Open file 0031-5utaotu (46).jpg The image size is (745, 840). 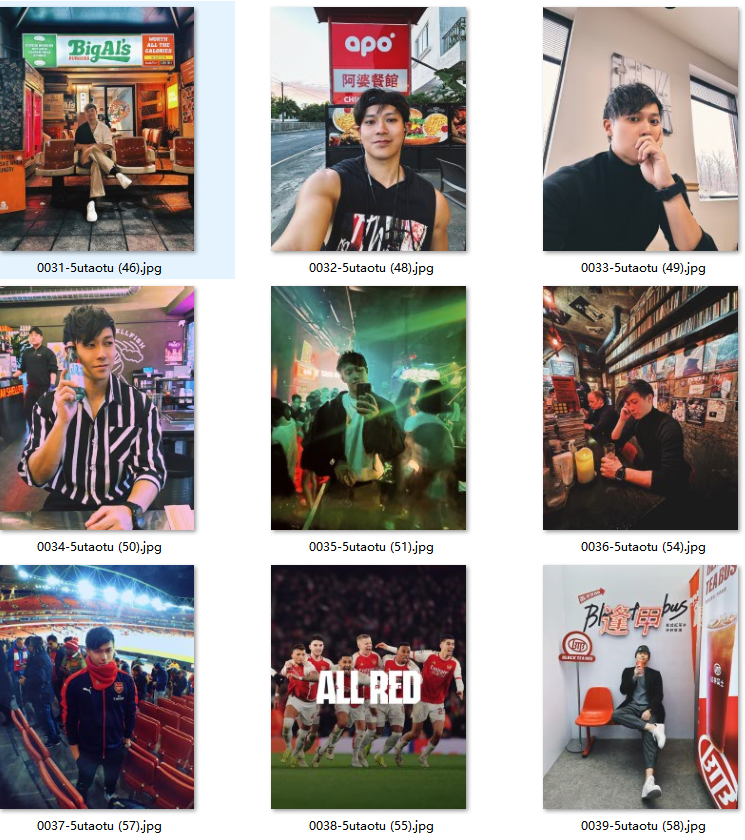coord(97,129)
